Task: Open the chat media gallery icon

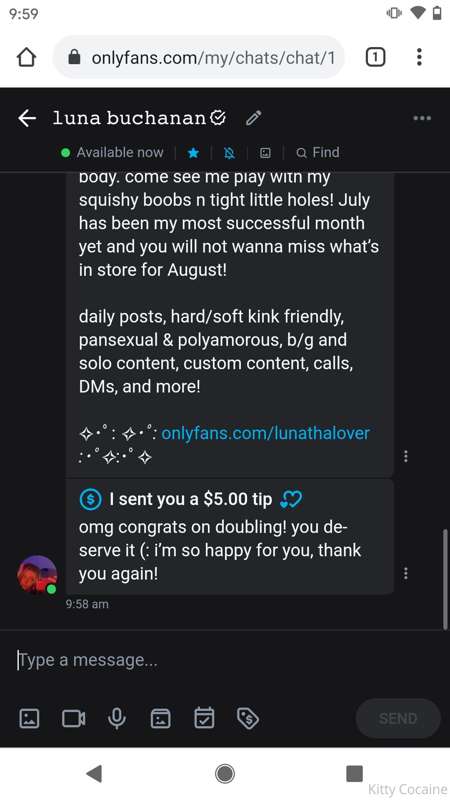Action: pyautogui.click(x=265, y=153)
